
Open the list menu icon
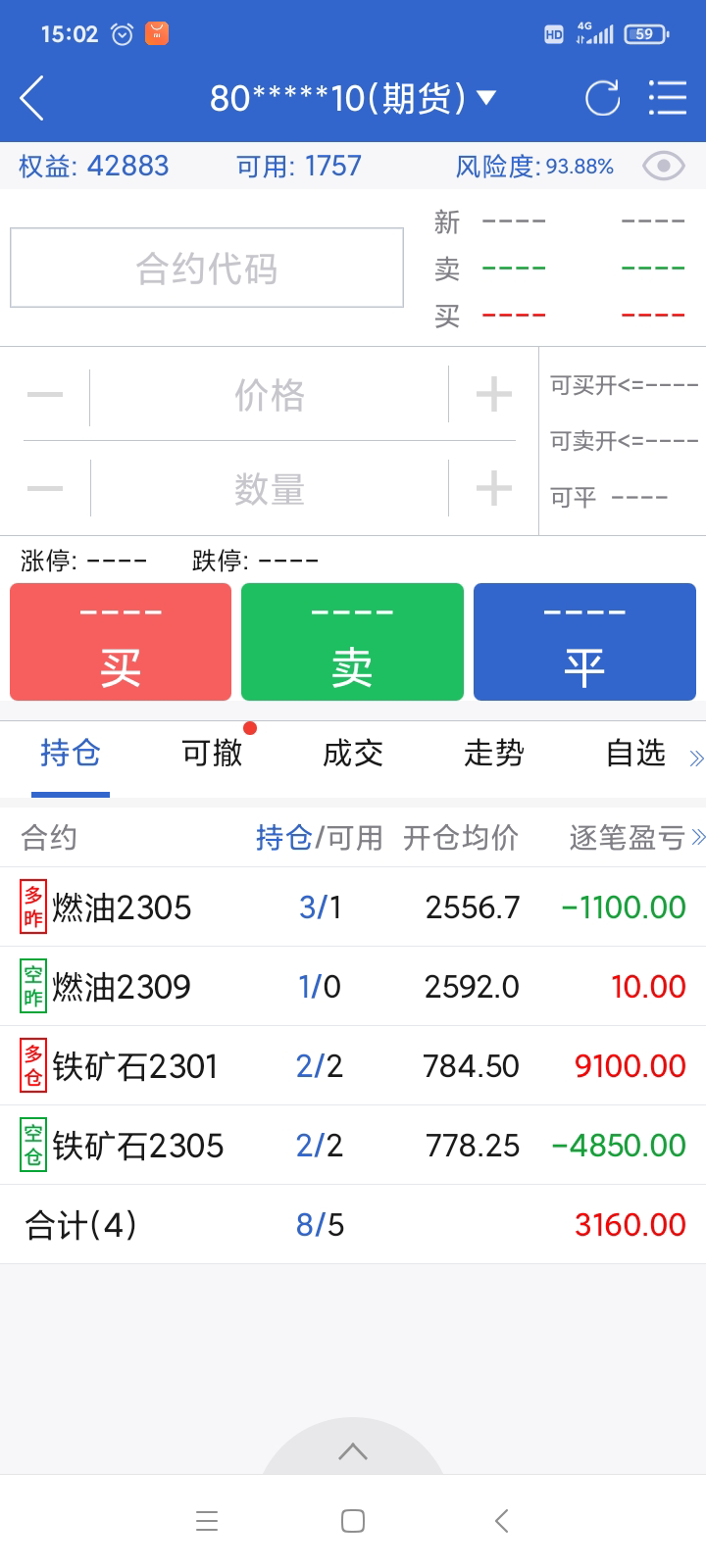click(668, 98)
